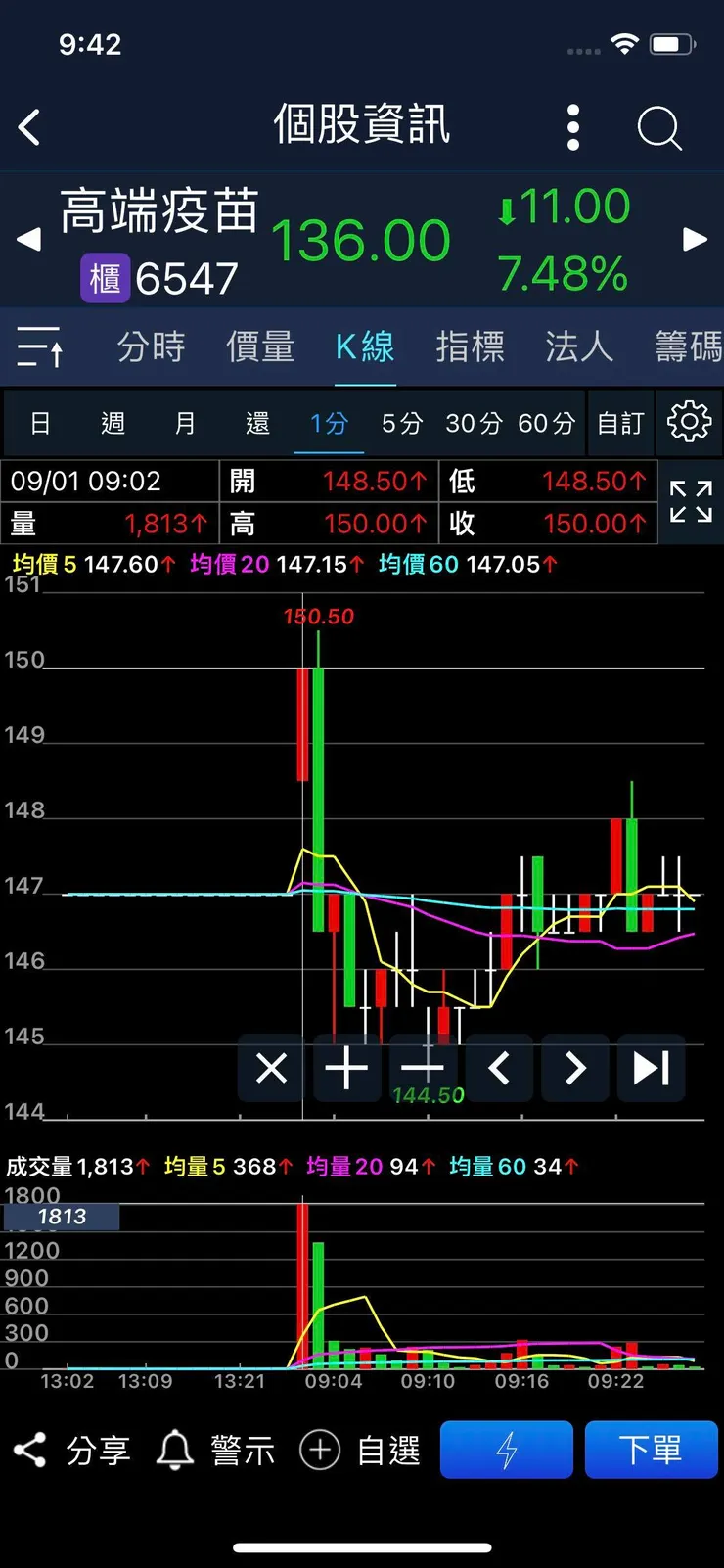724x1568 pixels.
Task: Move crosshair to the next candle
Action: pyautogui.click(x=575, y=1068)
